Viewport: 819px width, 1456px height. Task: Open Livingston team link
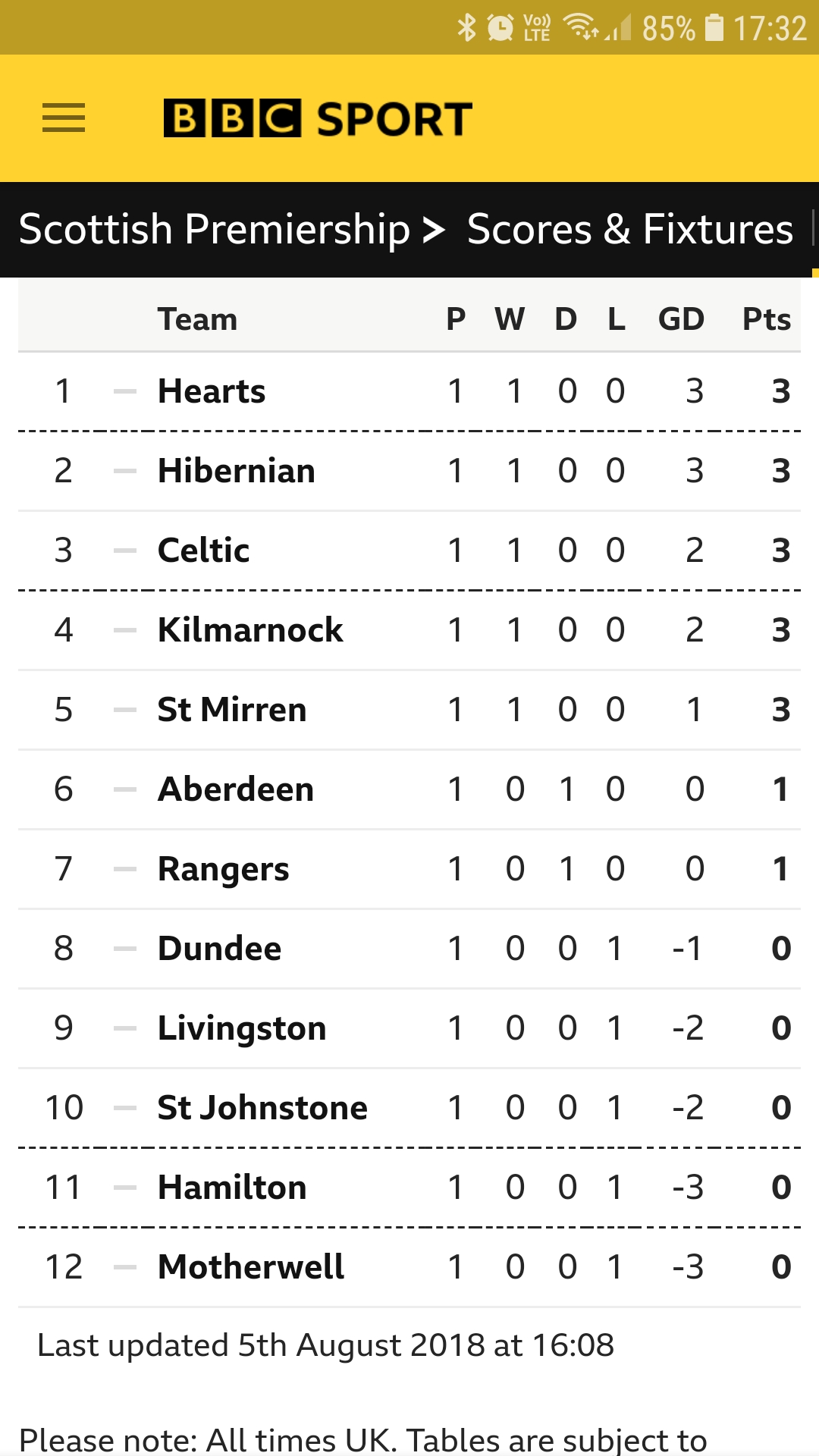pyautogui.click(x=241, y=1028)
